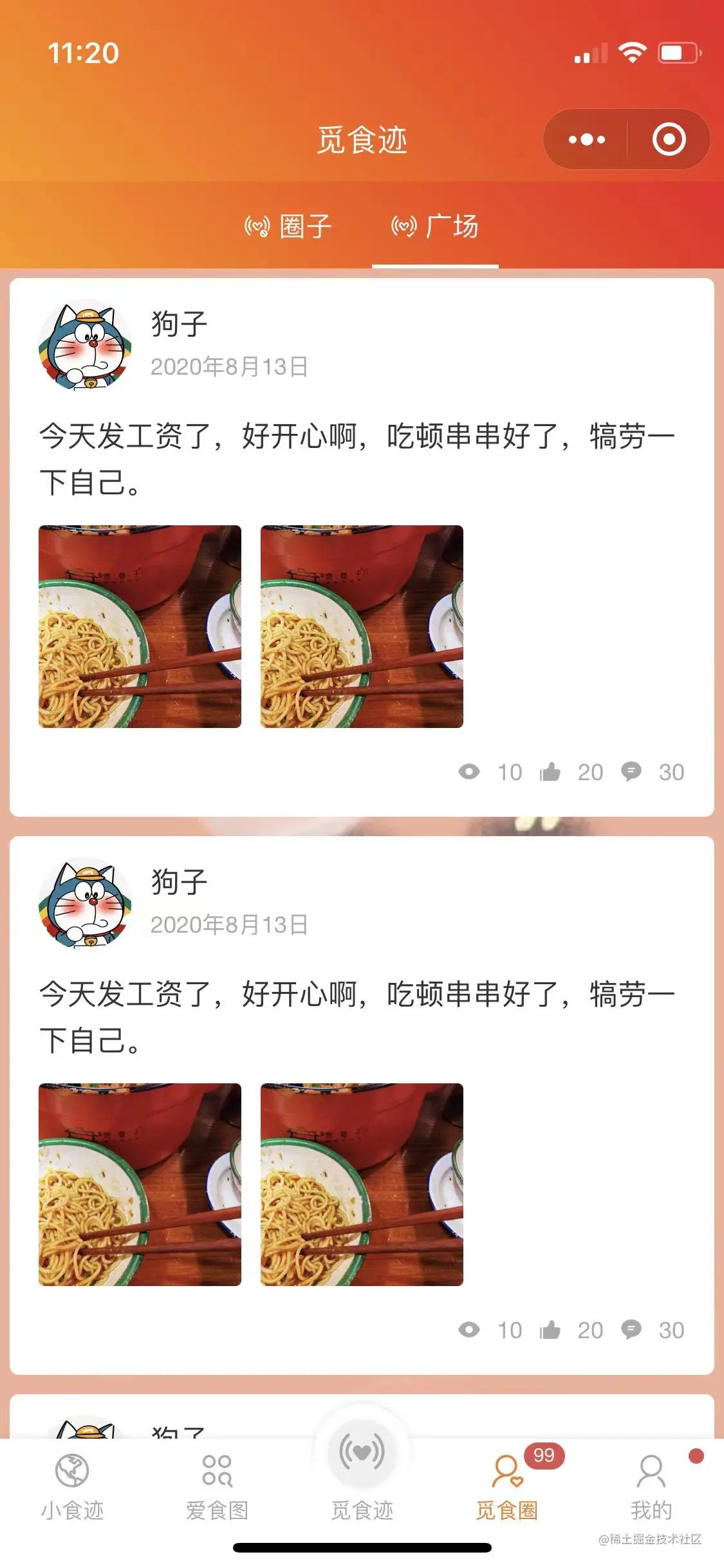Open comments on the top post

click(x=631, y=772)
